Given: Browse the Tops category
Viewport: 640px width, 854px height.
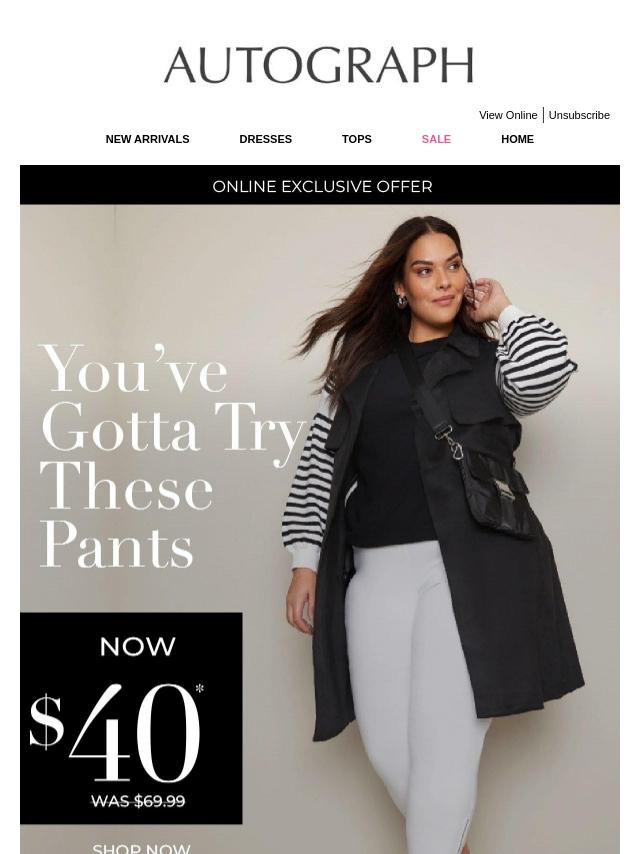Looking at the screenshot, I should pyautogui.click(x=356, y=139).
